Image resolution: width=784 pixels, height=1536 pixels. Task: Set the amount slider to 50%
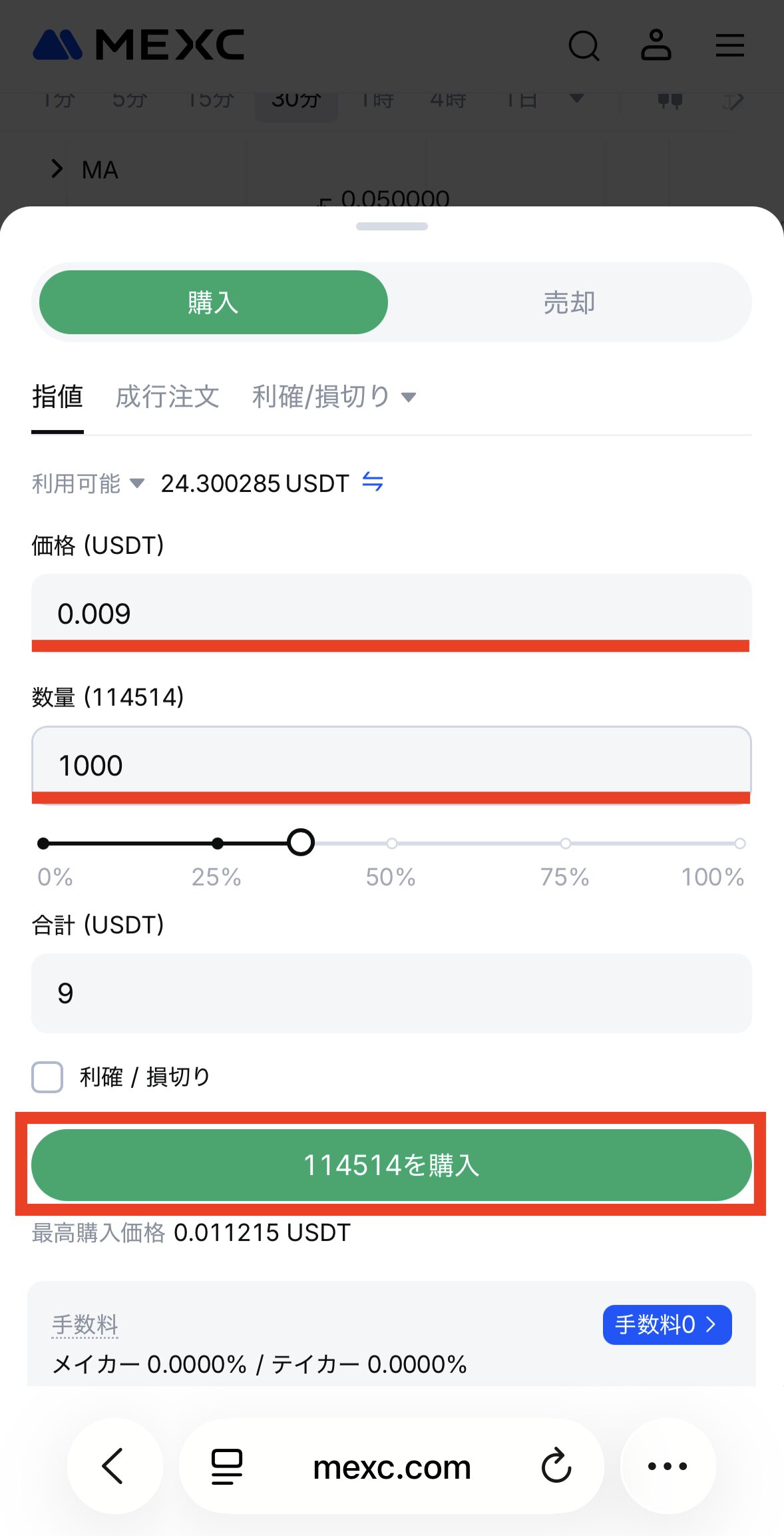[391, 842]
